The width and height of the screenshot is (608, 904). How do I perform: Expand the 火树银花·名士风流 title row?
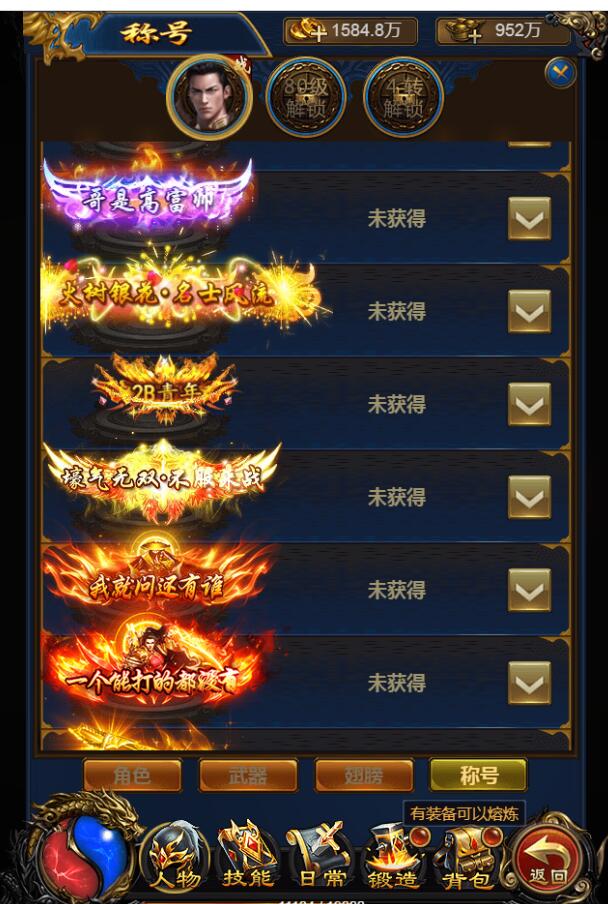529,311
